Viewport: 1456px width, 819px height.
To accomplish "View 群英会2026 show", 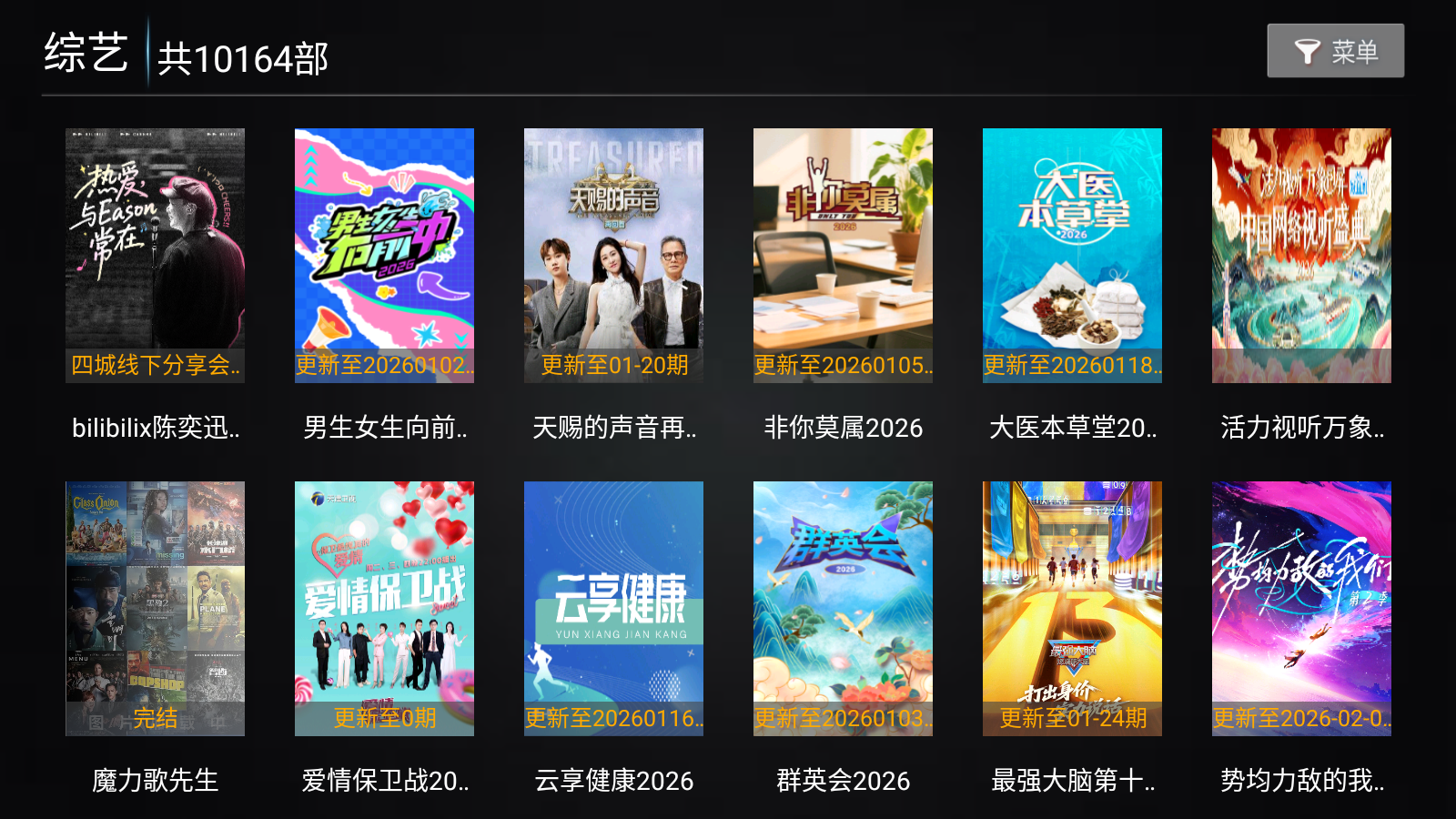I will click(843, 608).
